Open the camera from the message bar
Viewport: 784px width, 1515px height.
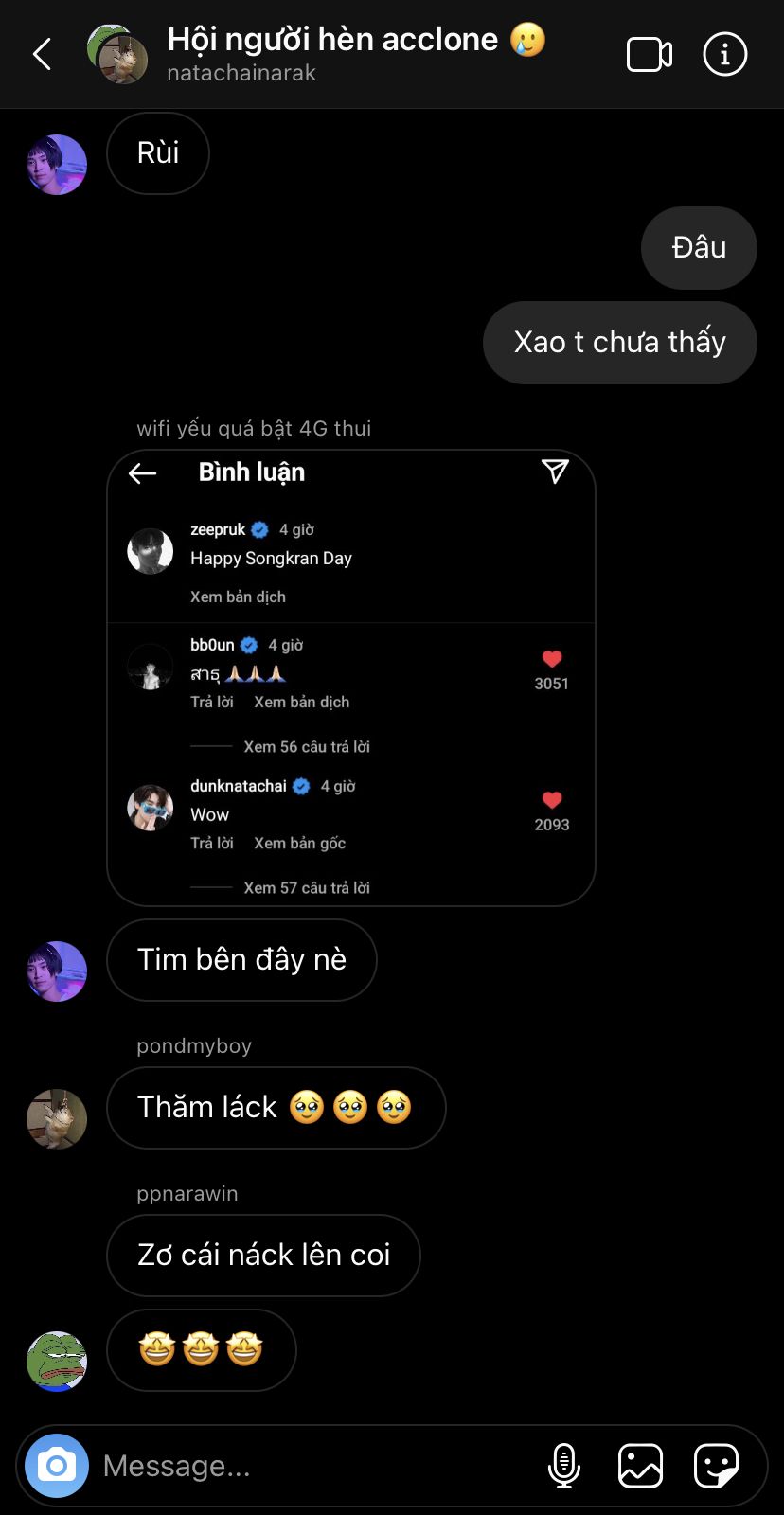point(57,1466)
